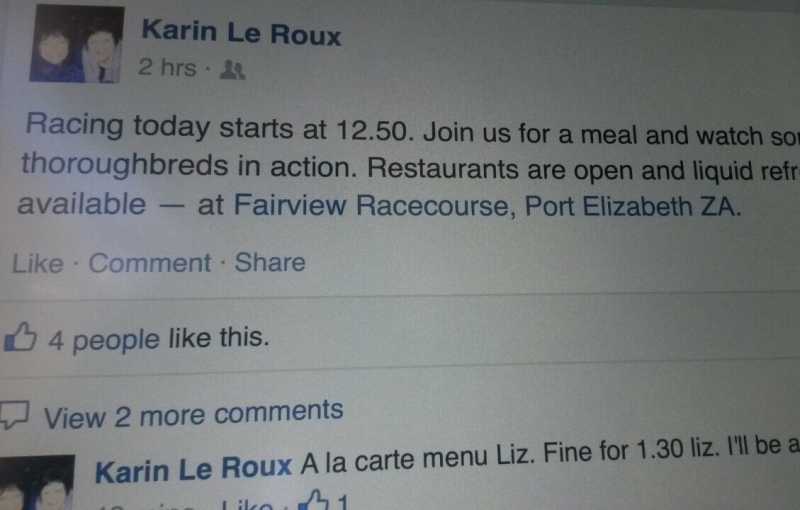Tap the post author's profile picture
Image resolution: width=800 pixels, height=510 pixels.
click(76, 44)
